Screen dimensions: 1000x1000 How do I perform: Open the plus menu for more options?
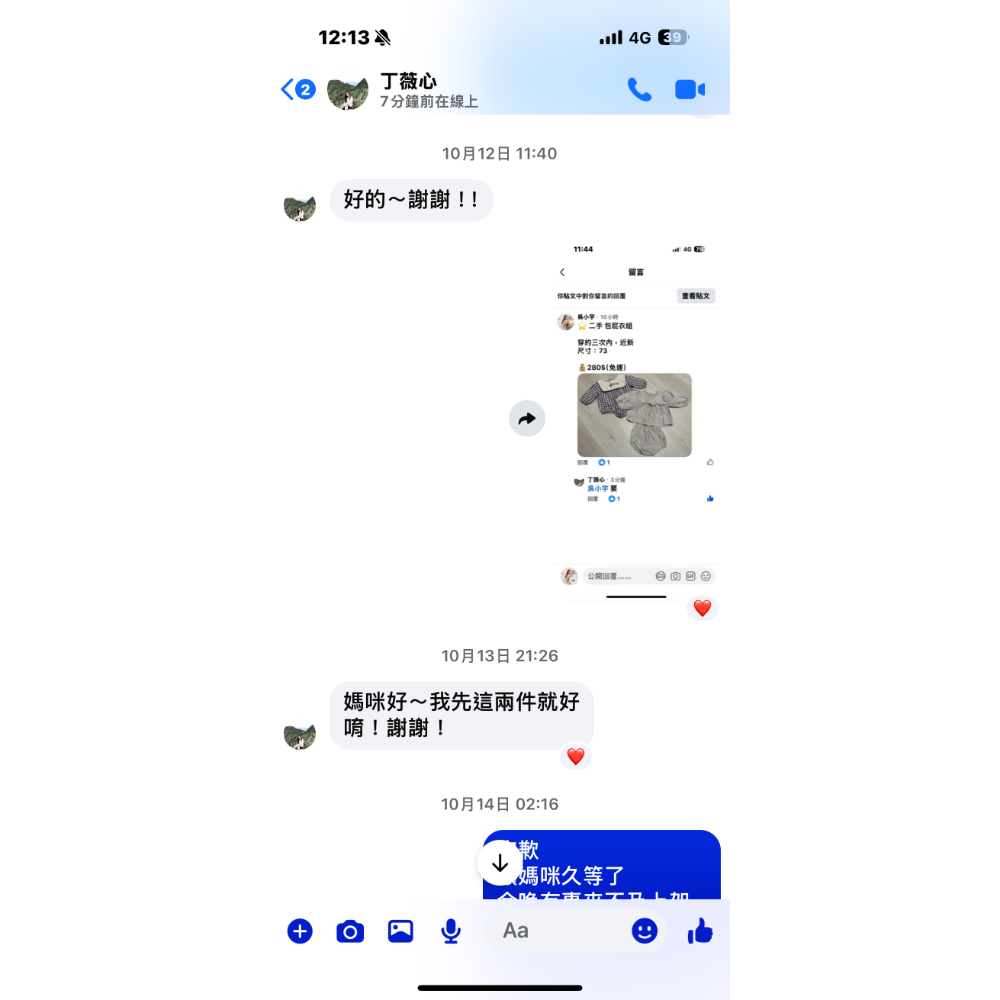click(300, 931)
